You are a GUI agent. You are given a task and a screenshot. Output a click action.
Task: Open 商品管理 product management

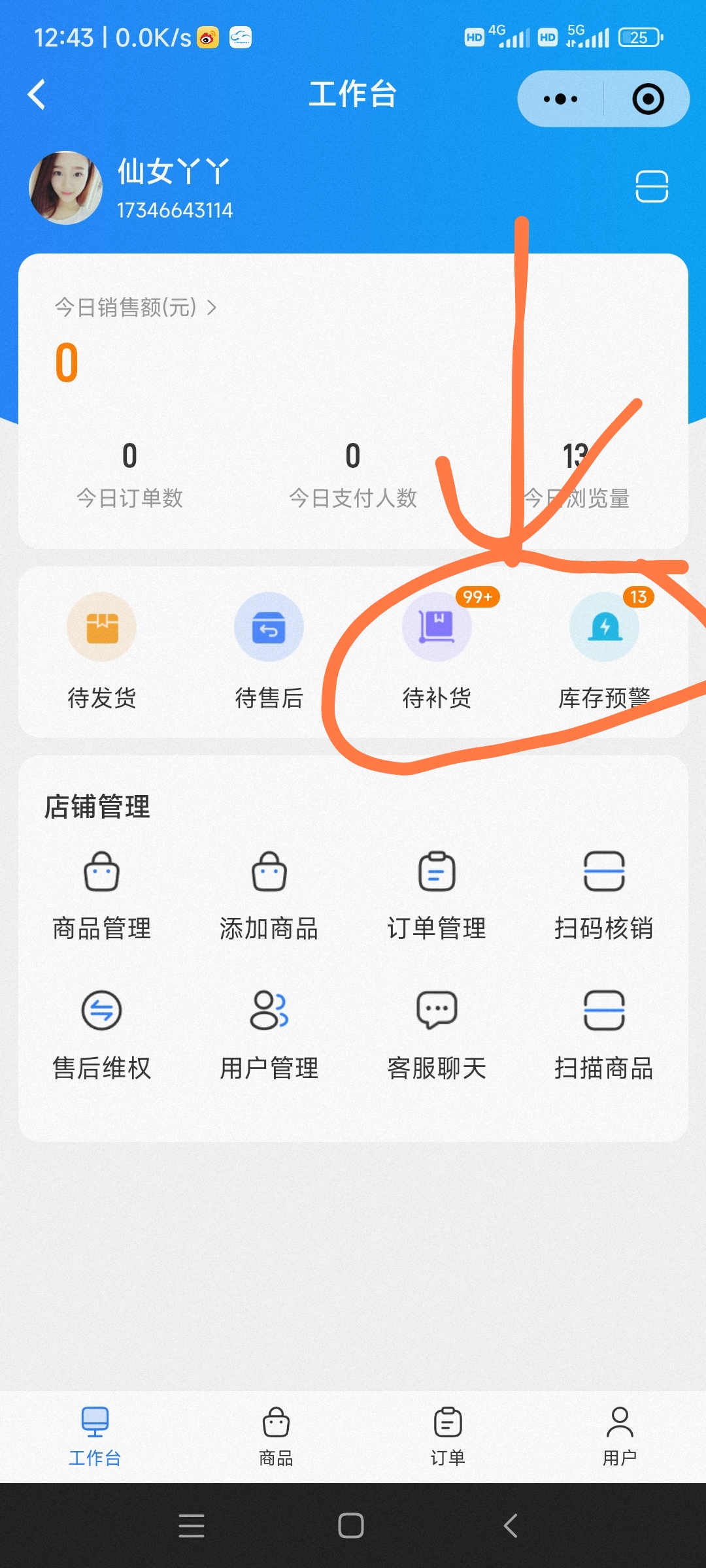(102, 895)
